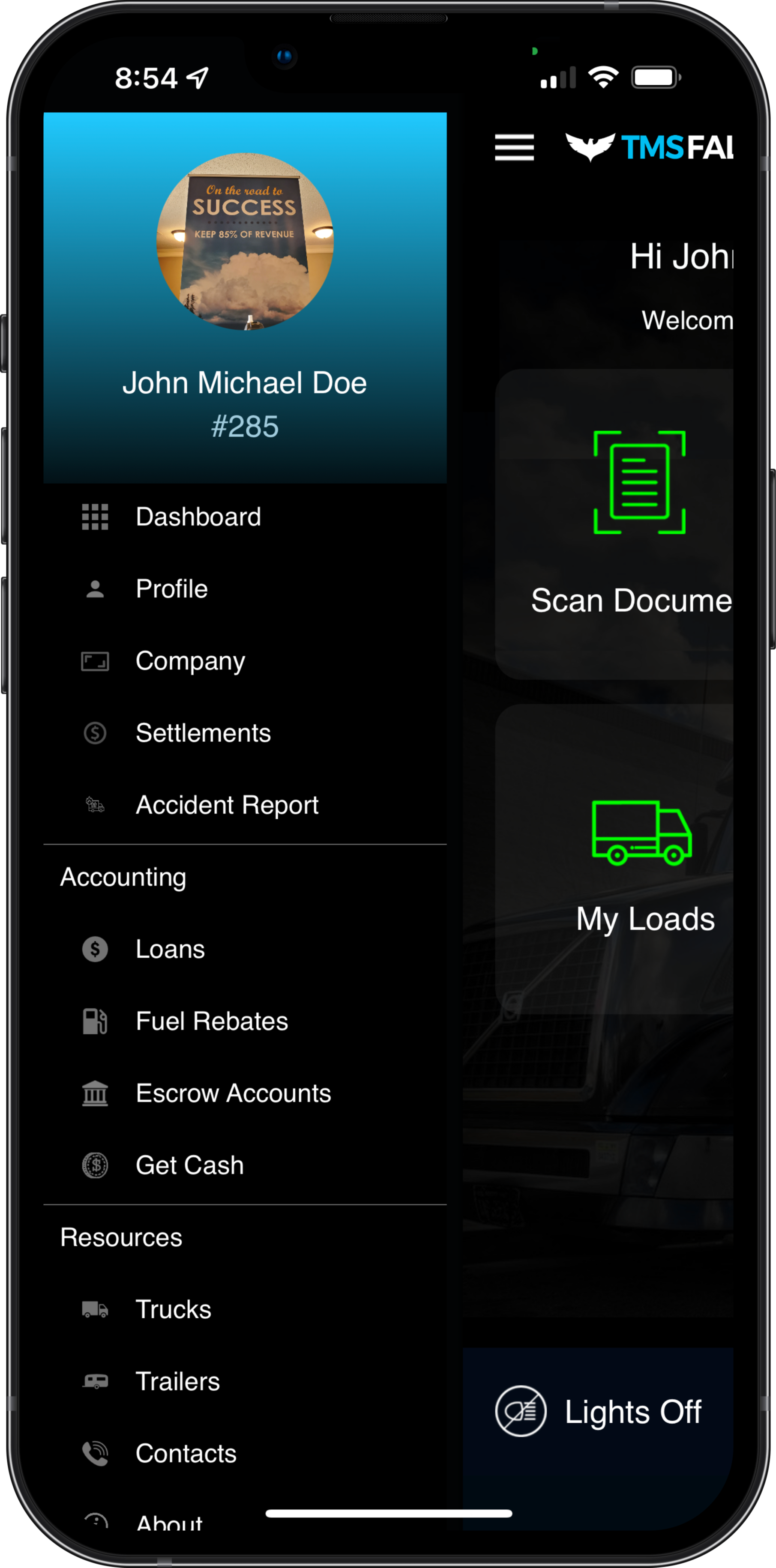Screen dimensions: 776x1568
Task: Tap the Scan Document card
Action: [x=614, y=524]
